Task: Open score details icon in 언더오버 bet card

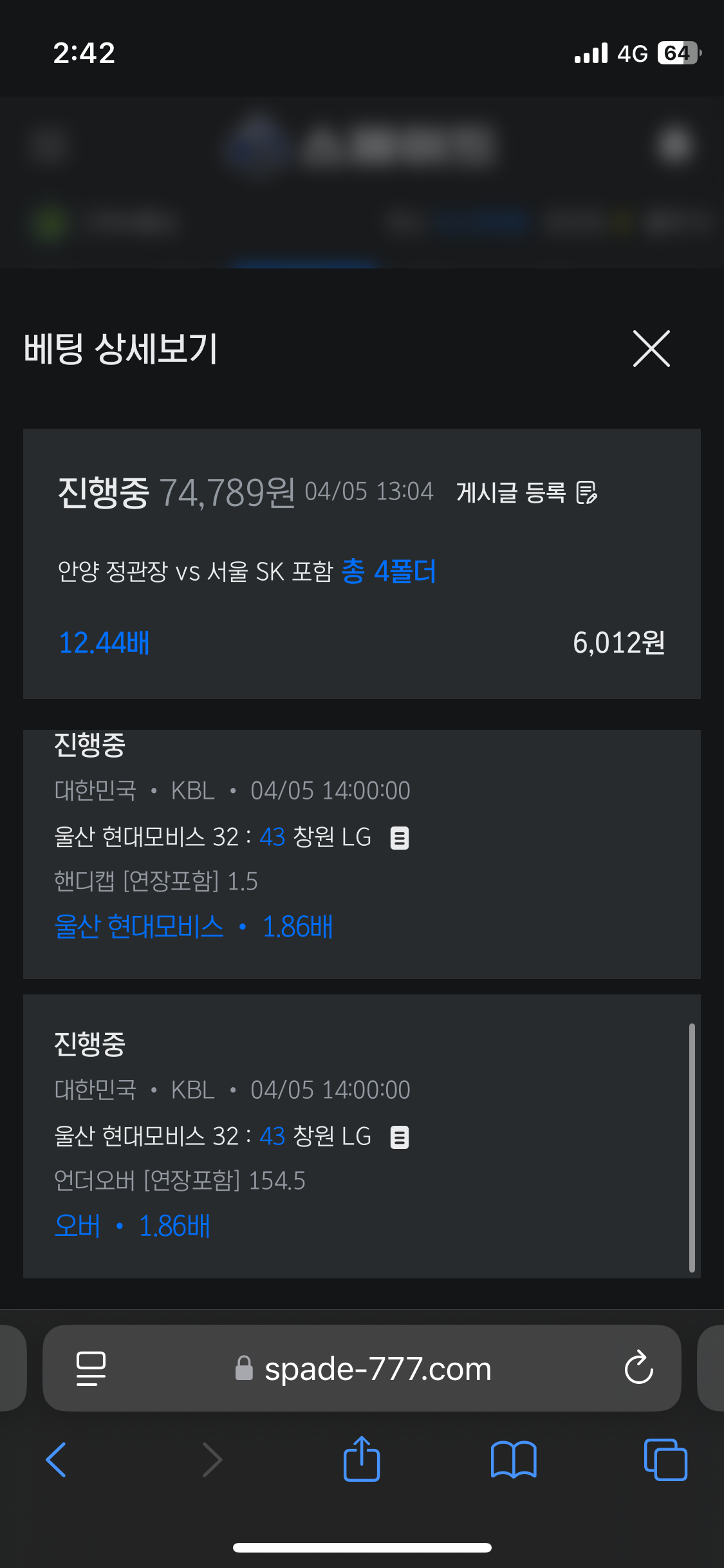Action: click(400, 1137)
